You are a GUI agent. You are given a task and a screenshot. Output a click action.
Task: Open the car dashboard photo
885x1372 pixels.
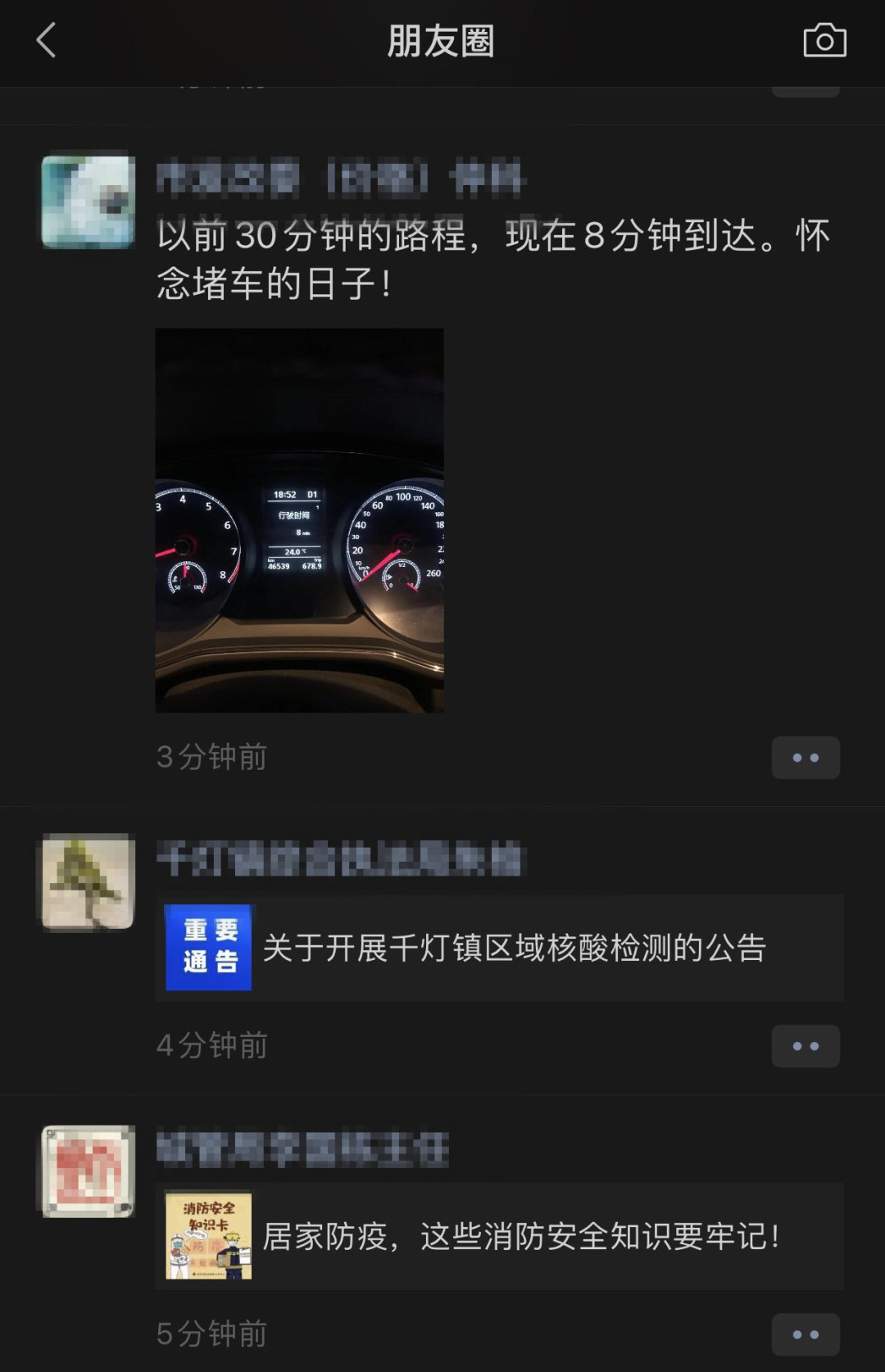(x=300, y=520)
